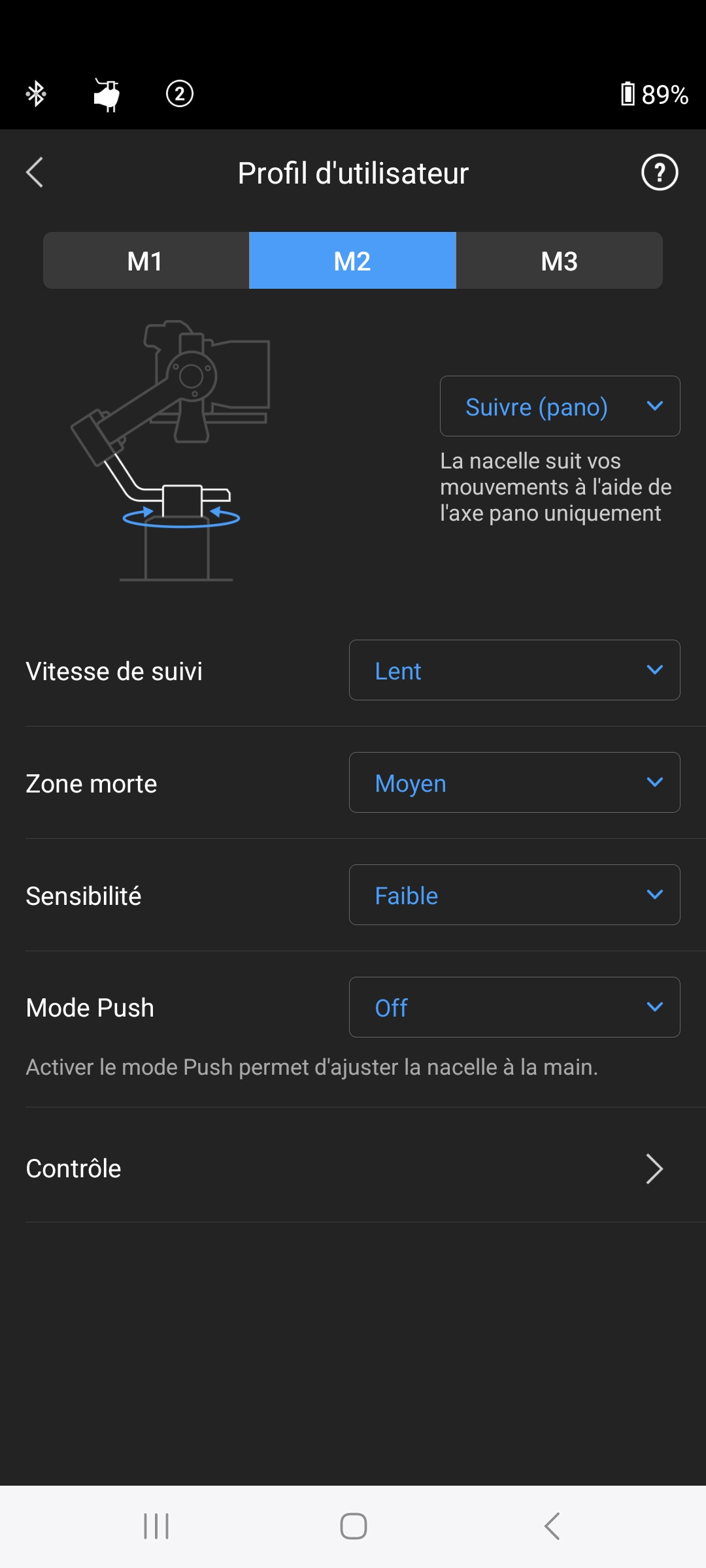Image resolution: width=706 pixels, height=1568 pixels.
Task: Tap the system home button
Action: pos(353,1526)
